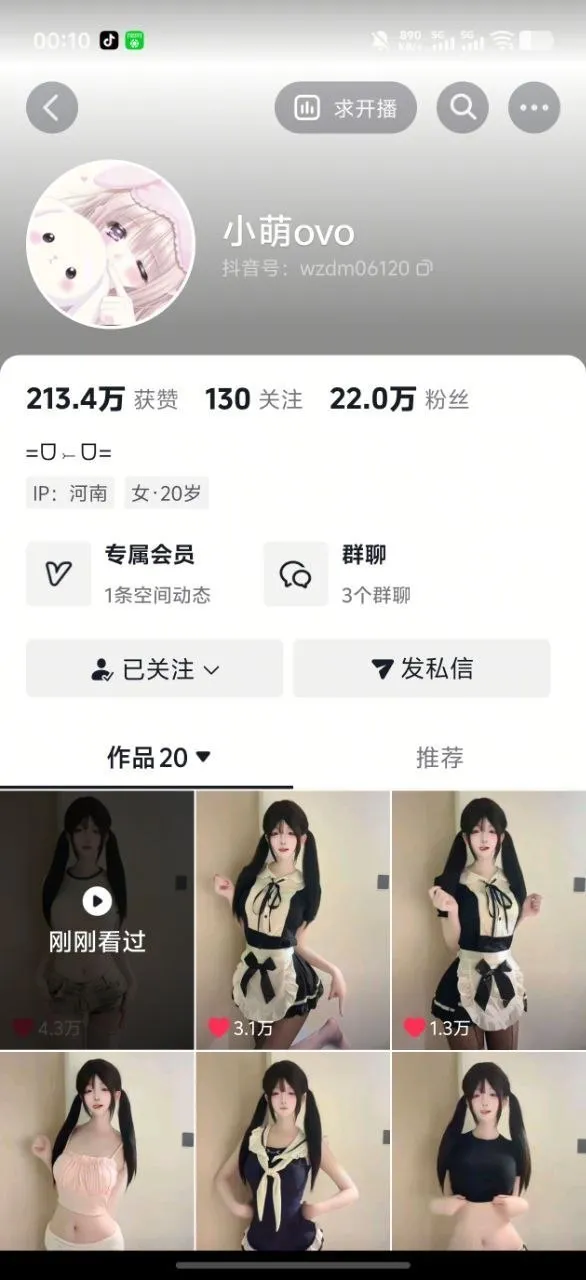
Task: Open the three-dot overflow menu
Action: pyautogui.click(x=534, y=108)
